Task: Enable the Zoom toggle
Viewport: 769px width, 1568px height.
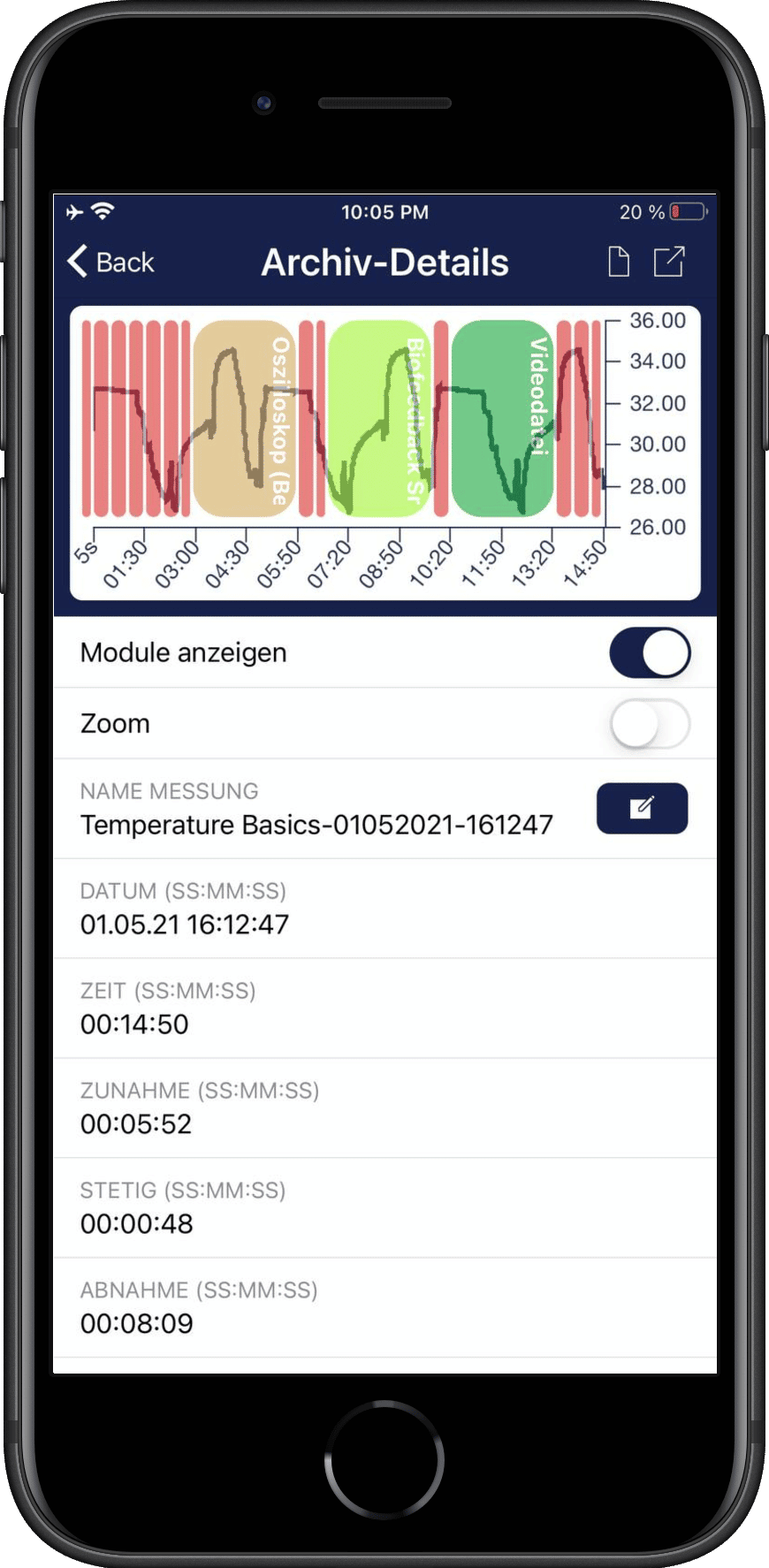Action: [650, 723]
